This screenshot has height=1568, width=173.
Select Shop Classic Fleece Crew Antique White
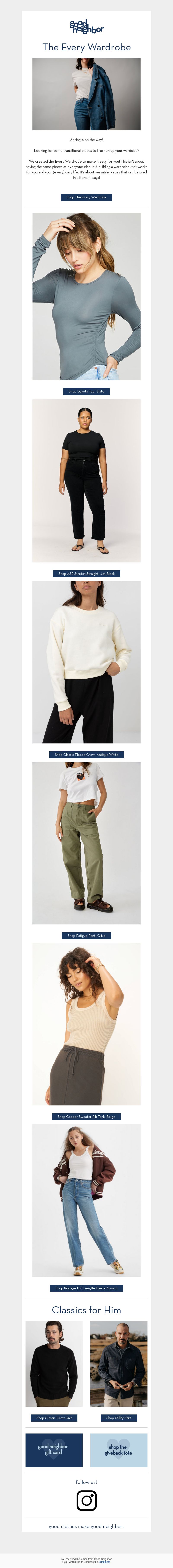click(x=86, y=754)
